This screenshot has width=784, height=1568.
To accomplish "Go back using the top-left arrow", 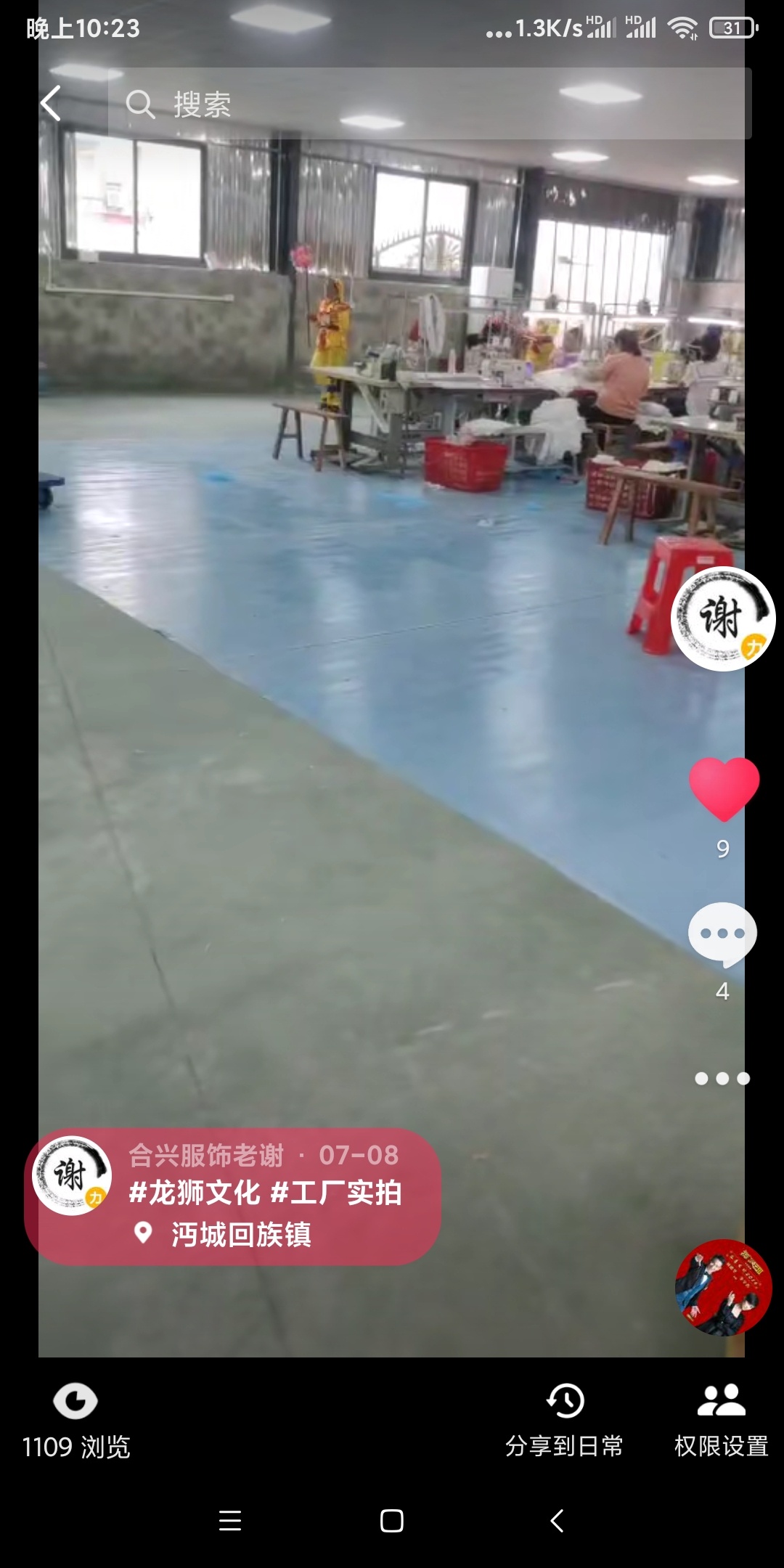I will (x=51, y=103).
